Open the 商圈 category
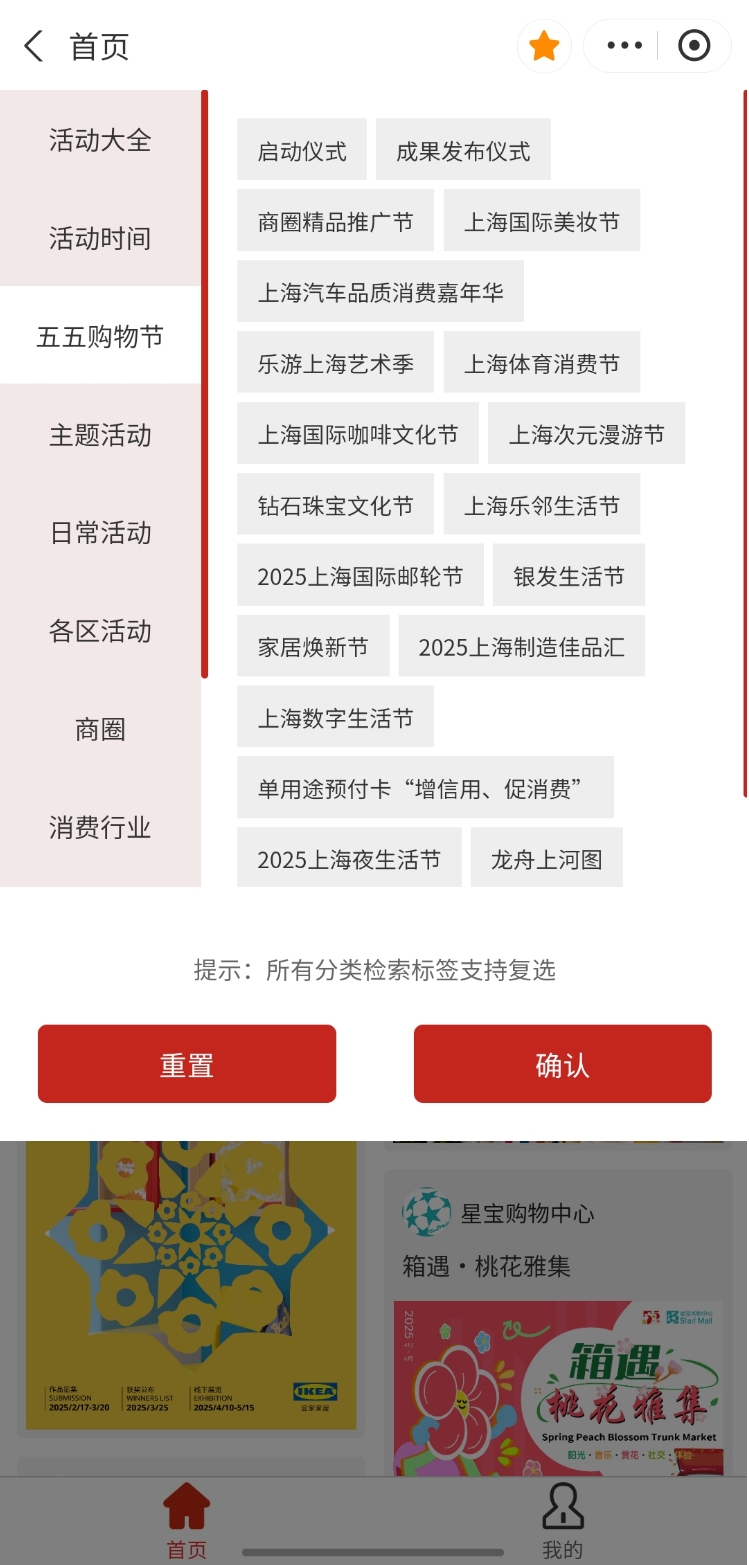The width and height of the screenshot is (749, 1565). pos(100,729)
